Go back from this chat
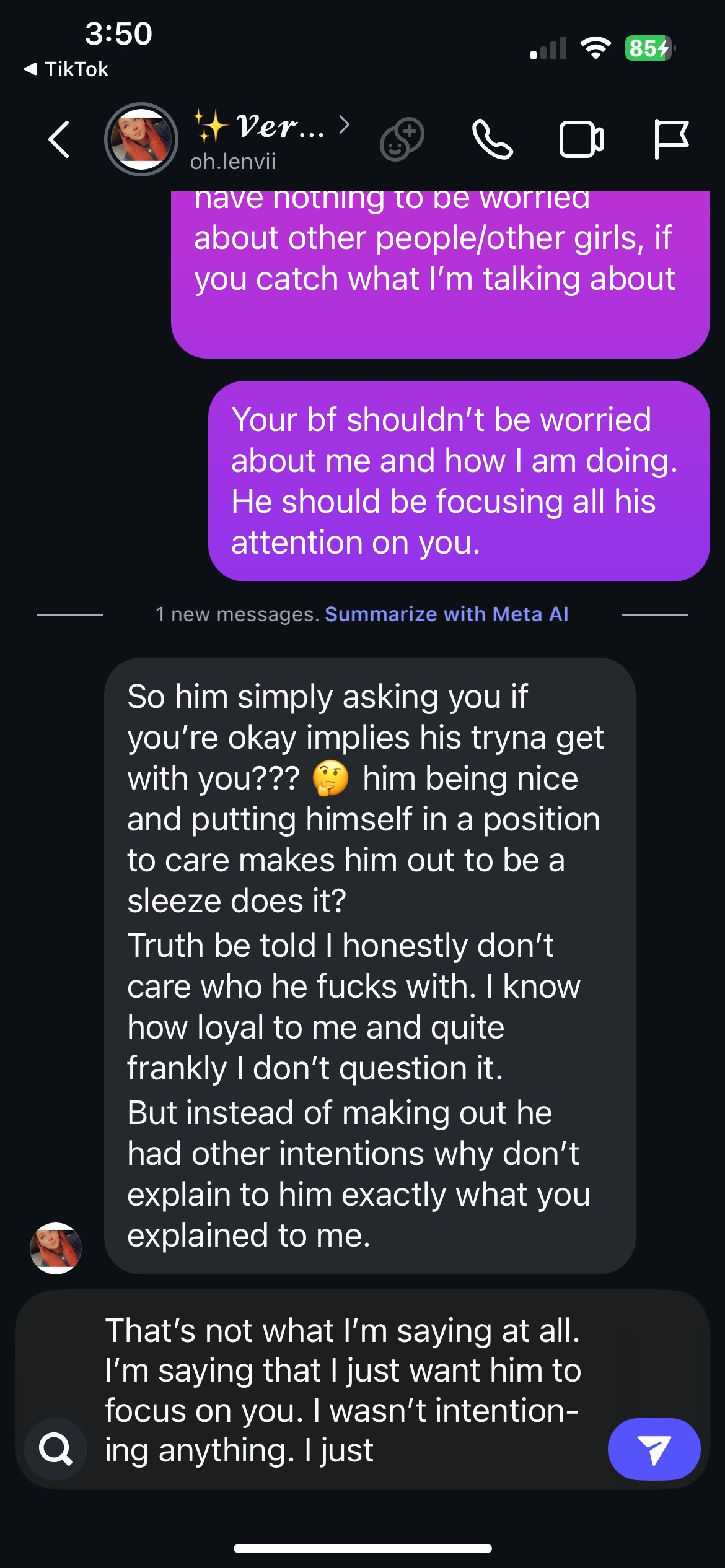The height and width of the screenshot is (1568, 725). [x=59, y=139]
